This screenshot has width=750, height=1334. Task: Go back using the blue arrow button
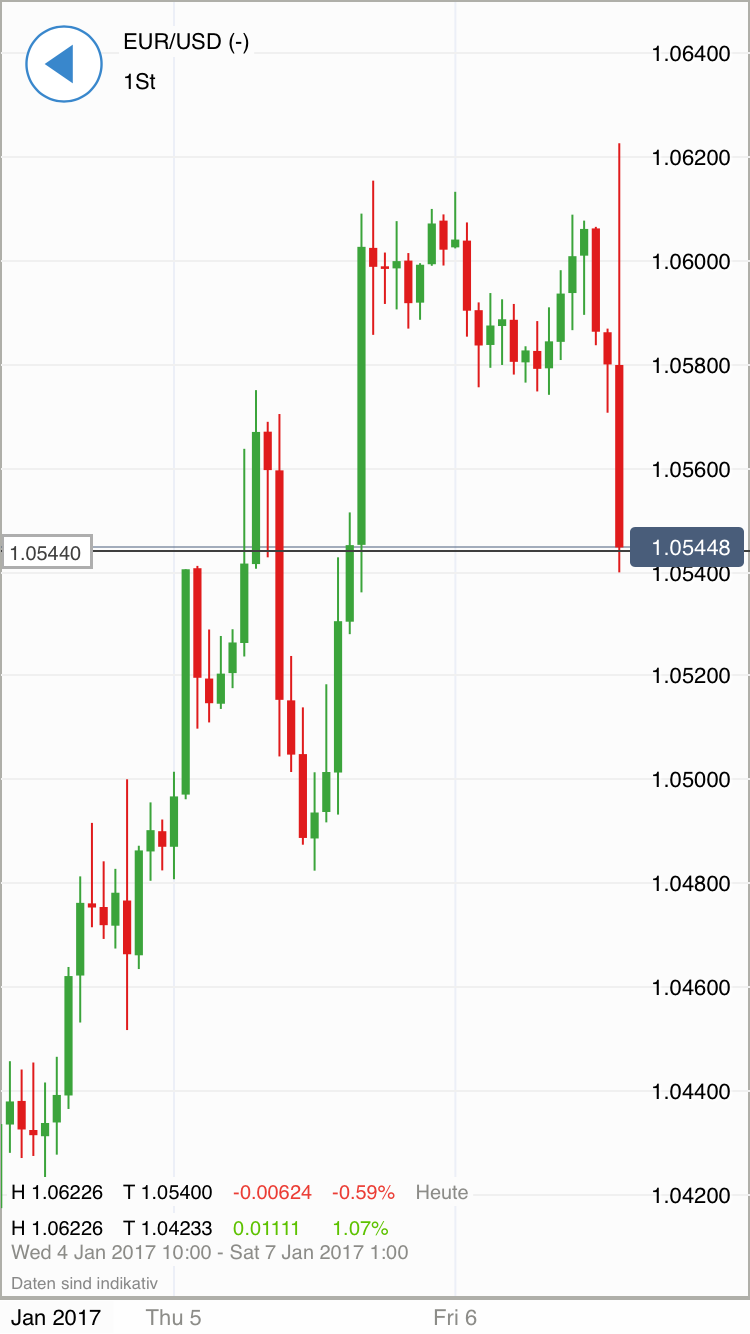tap(63, 64)
